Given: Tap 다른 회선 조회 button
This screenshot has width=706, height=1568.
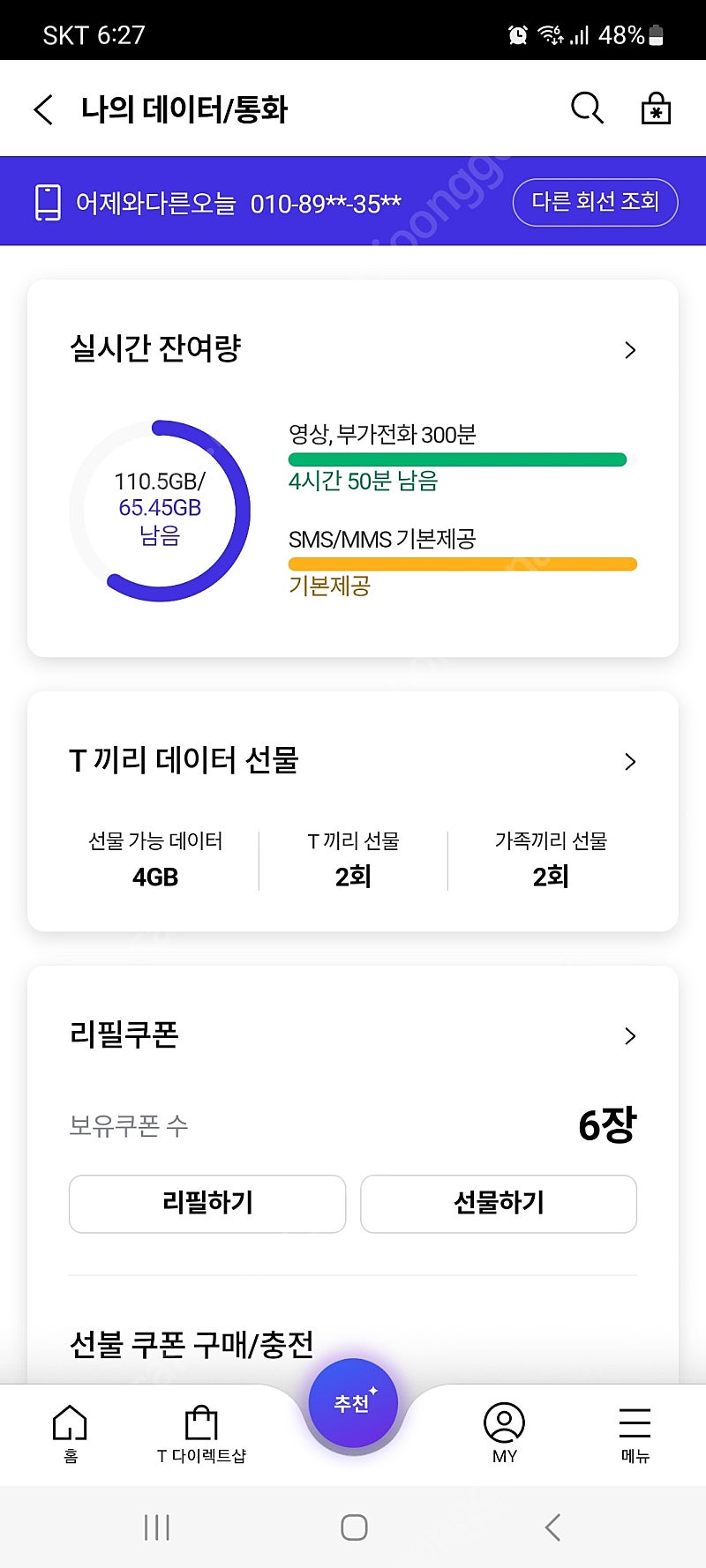Looking at the screenshot, I should [x=595, y=202].
